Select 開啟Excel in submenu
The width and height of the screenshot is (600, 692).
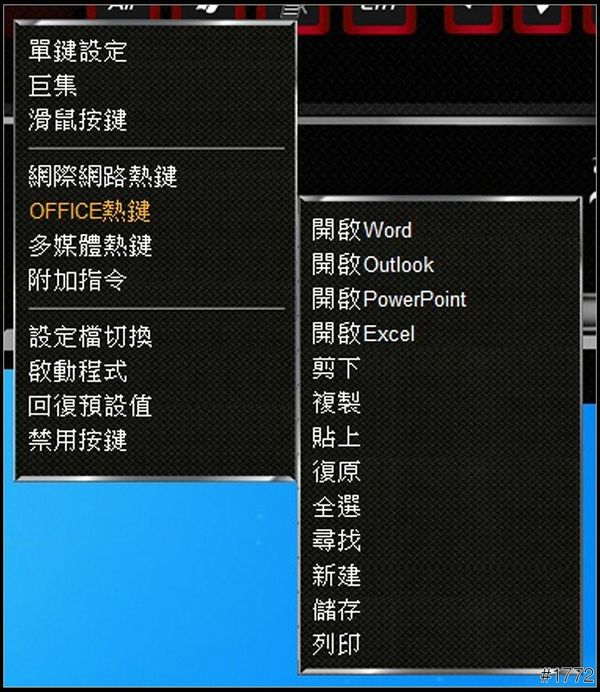point(362,334)
